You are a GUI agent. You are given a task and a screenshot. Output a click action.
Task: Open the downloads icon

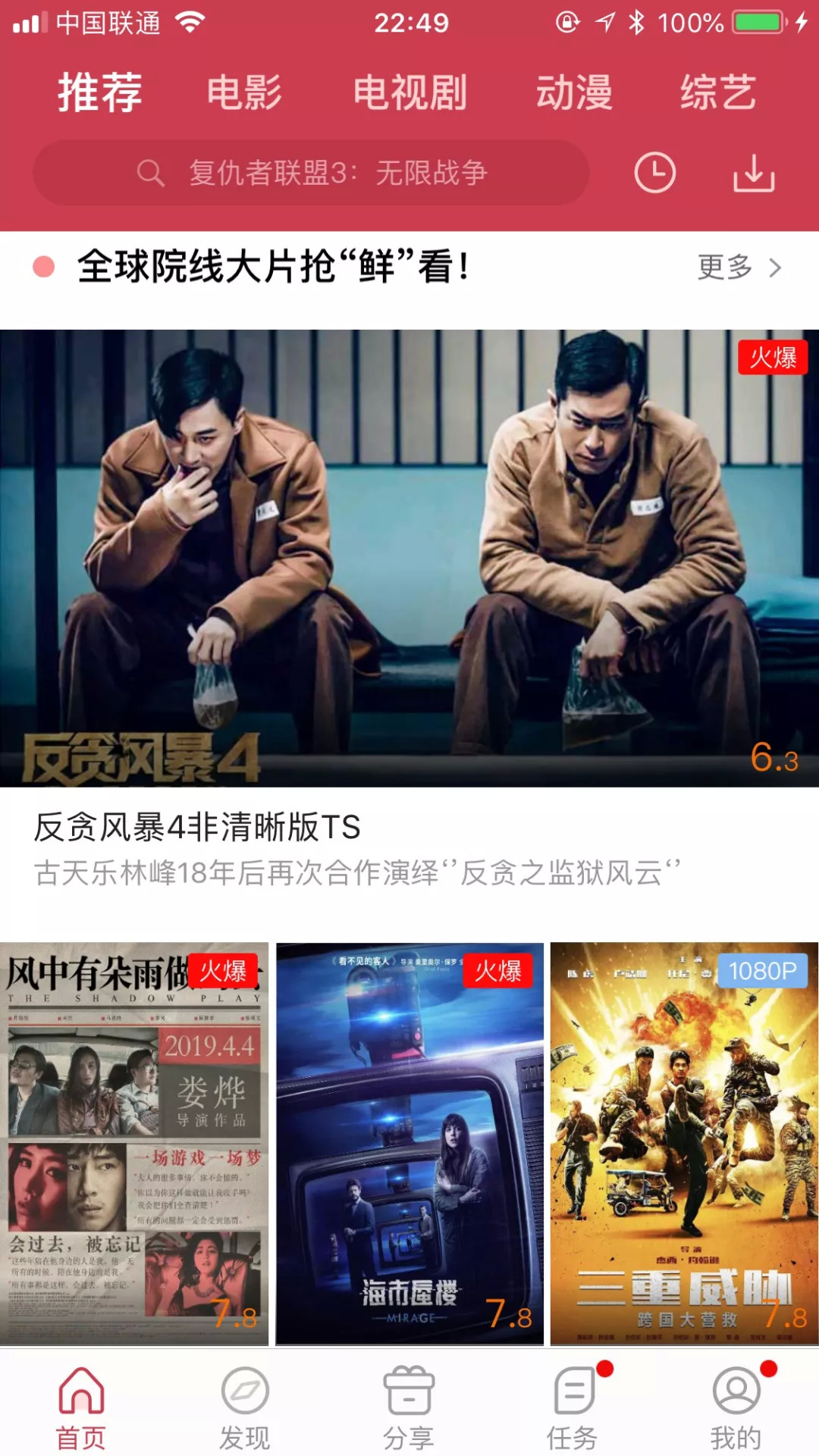coord(754,173)
